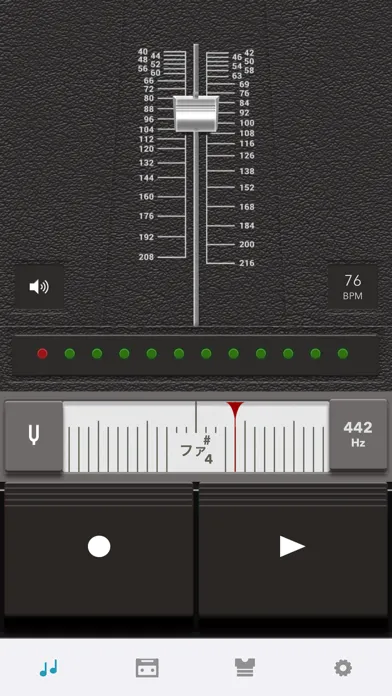Open the settings gear tab
This screenshot has height=696, width=392.
(x=343, y=668)
